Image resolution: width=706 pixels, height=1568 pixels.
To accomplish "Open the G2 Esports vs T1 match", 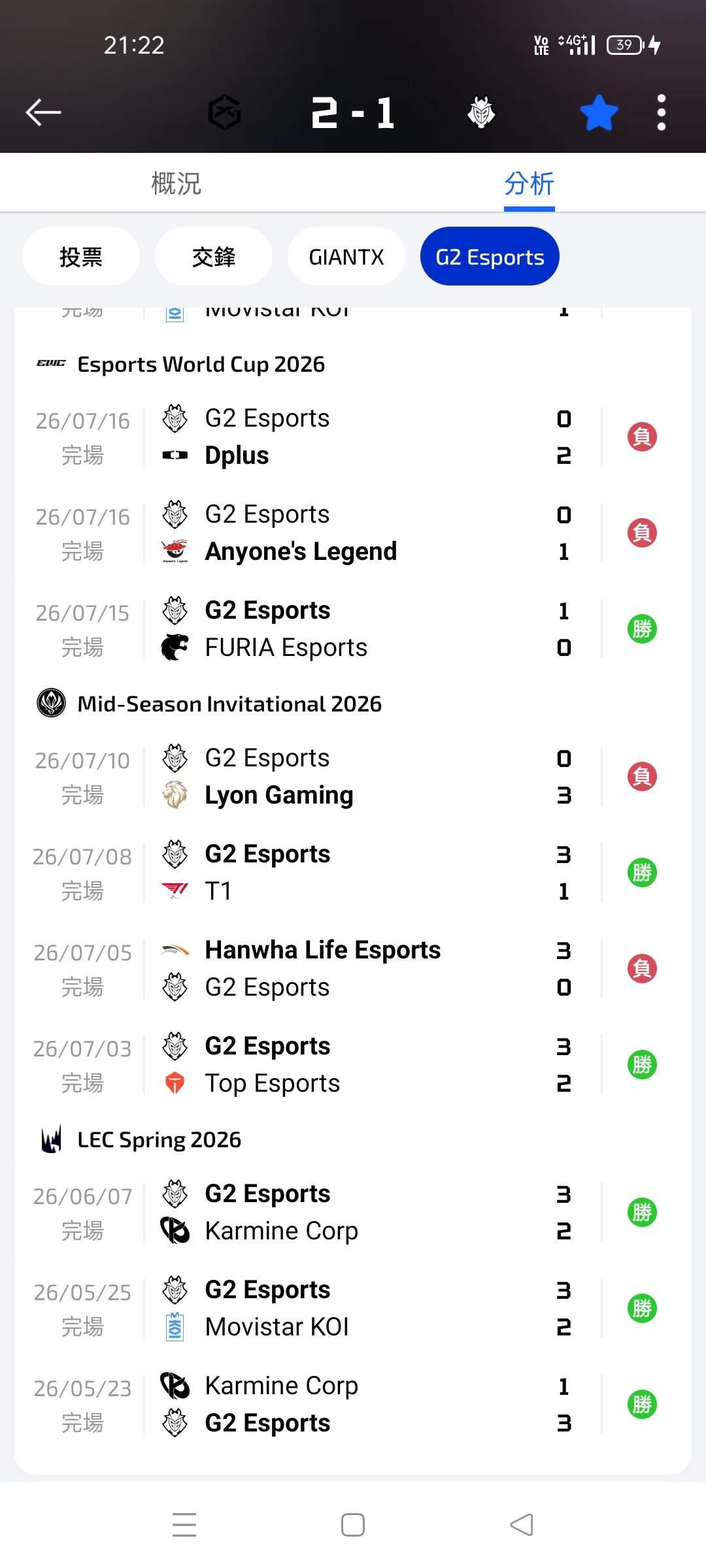I will click(353, 872).
